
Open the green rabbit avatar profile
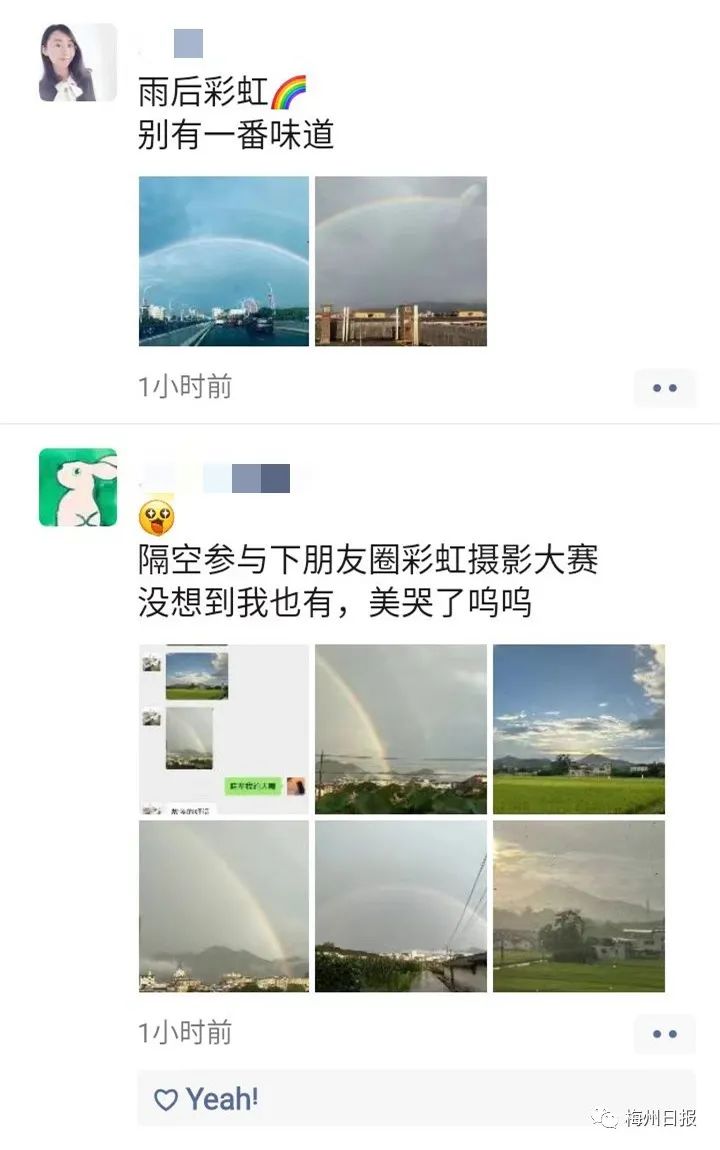[x=77, y=487]
